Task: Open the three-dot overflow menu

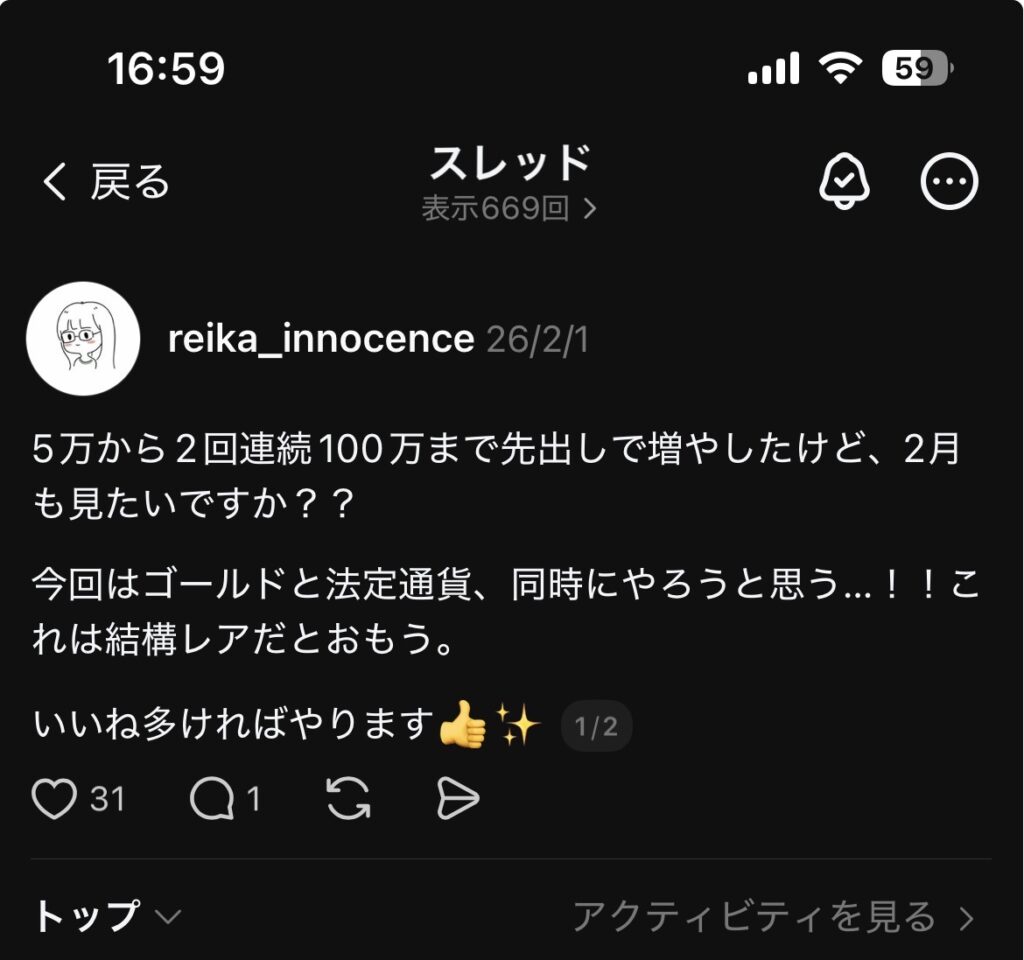Action: (948, 182)
